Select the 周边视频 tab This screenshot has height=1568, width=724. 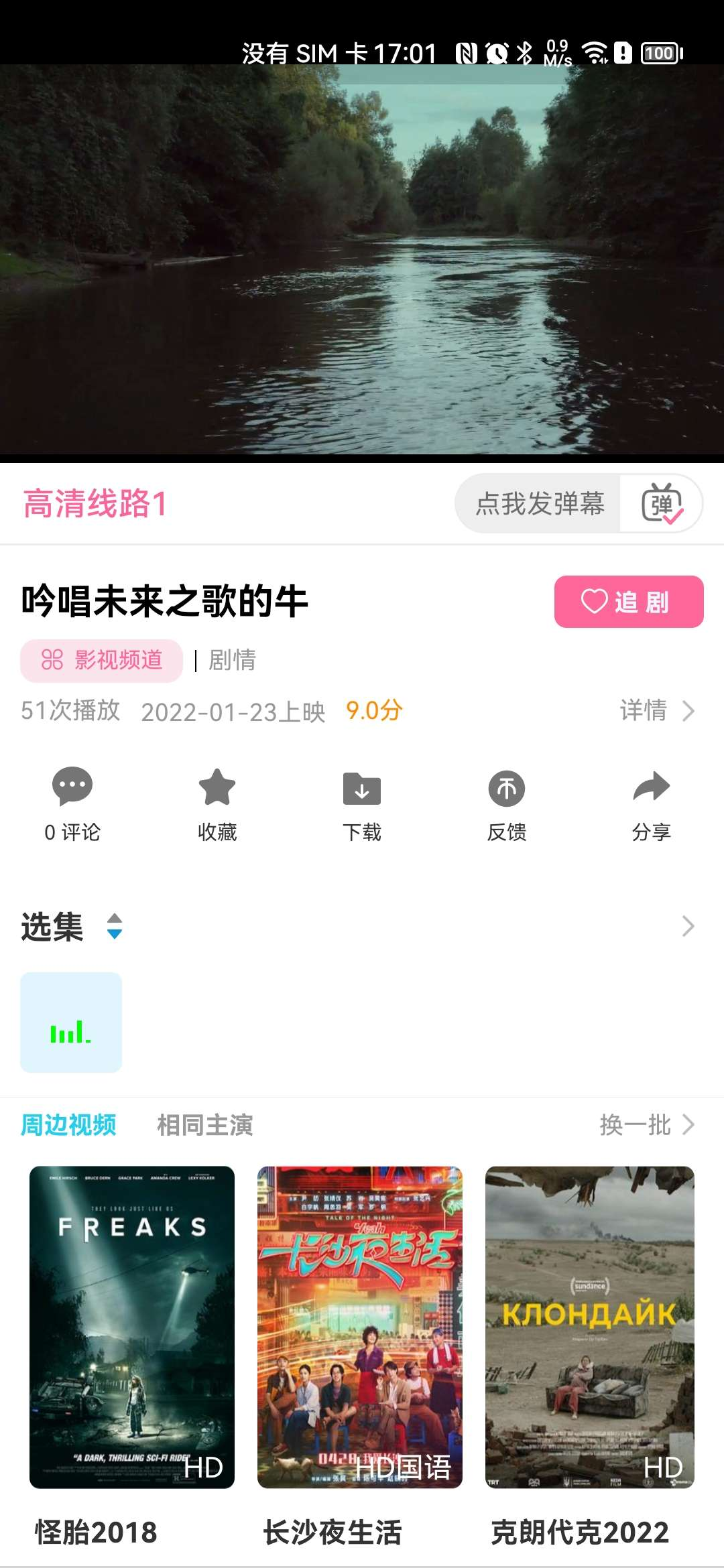tap(68, 1125)
